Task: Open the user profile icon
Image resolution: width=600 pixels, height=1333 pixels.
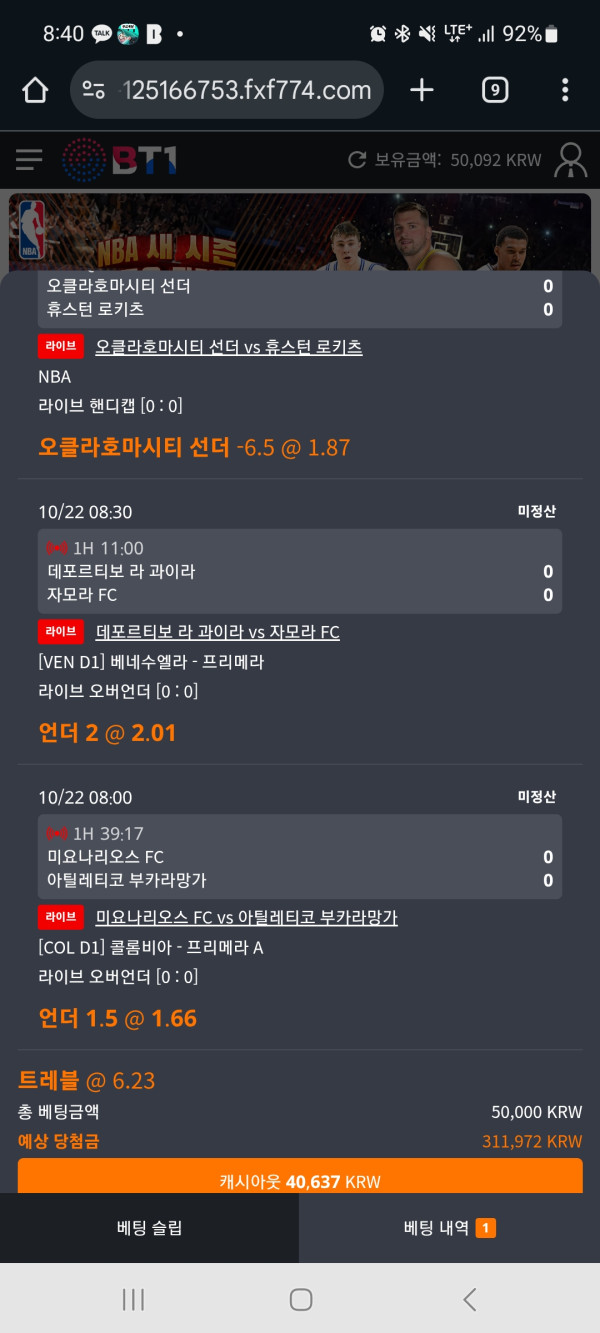Action: tap(571, 159)
